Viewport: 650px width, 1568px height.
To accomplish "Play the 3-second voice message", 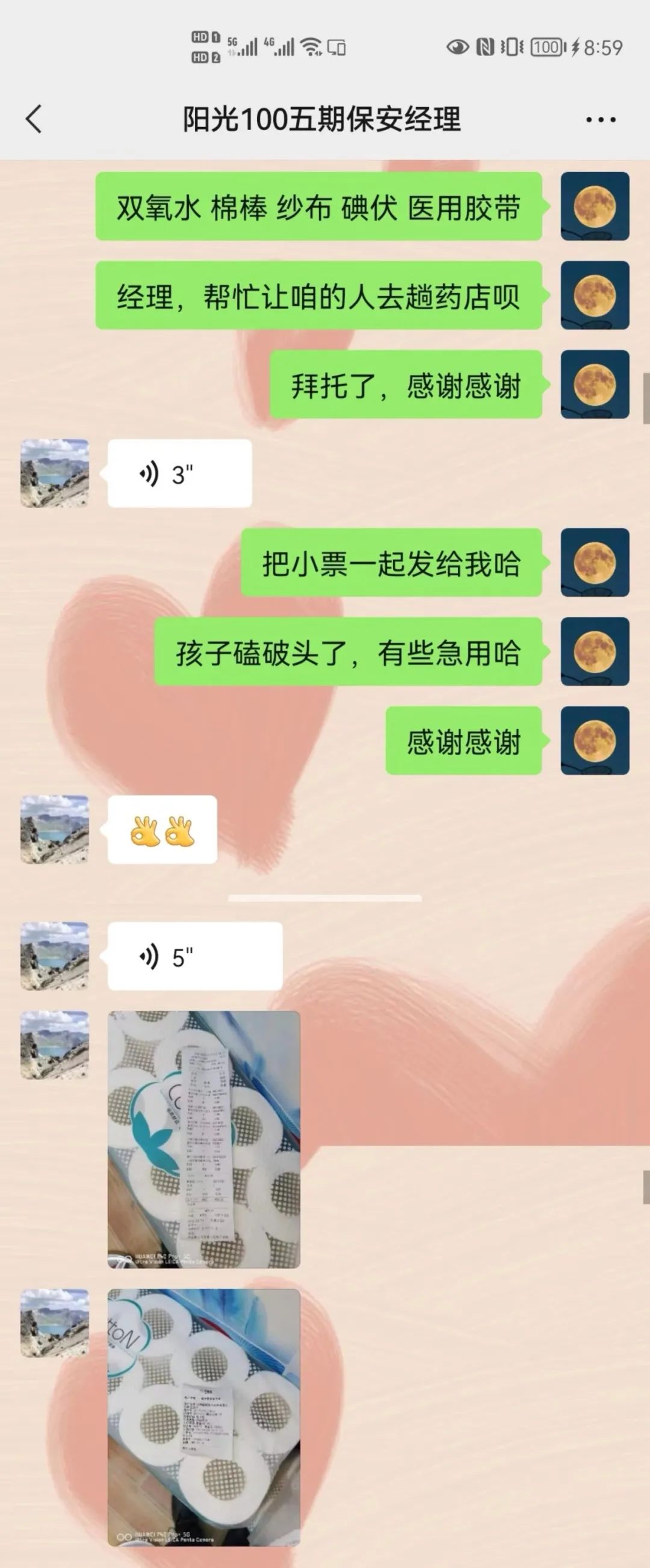I will click(179, 474).
